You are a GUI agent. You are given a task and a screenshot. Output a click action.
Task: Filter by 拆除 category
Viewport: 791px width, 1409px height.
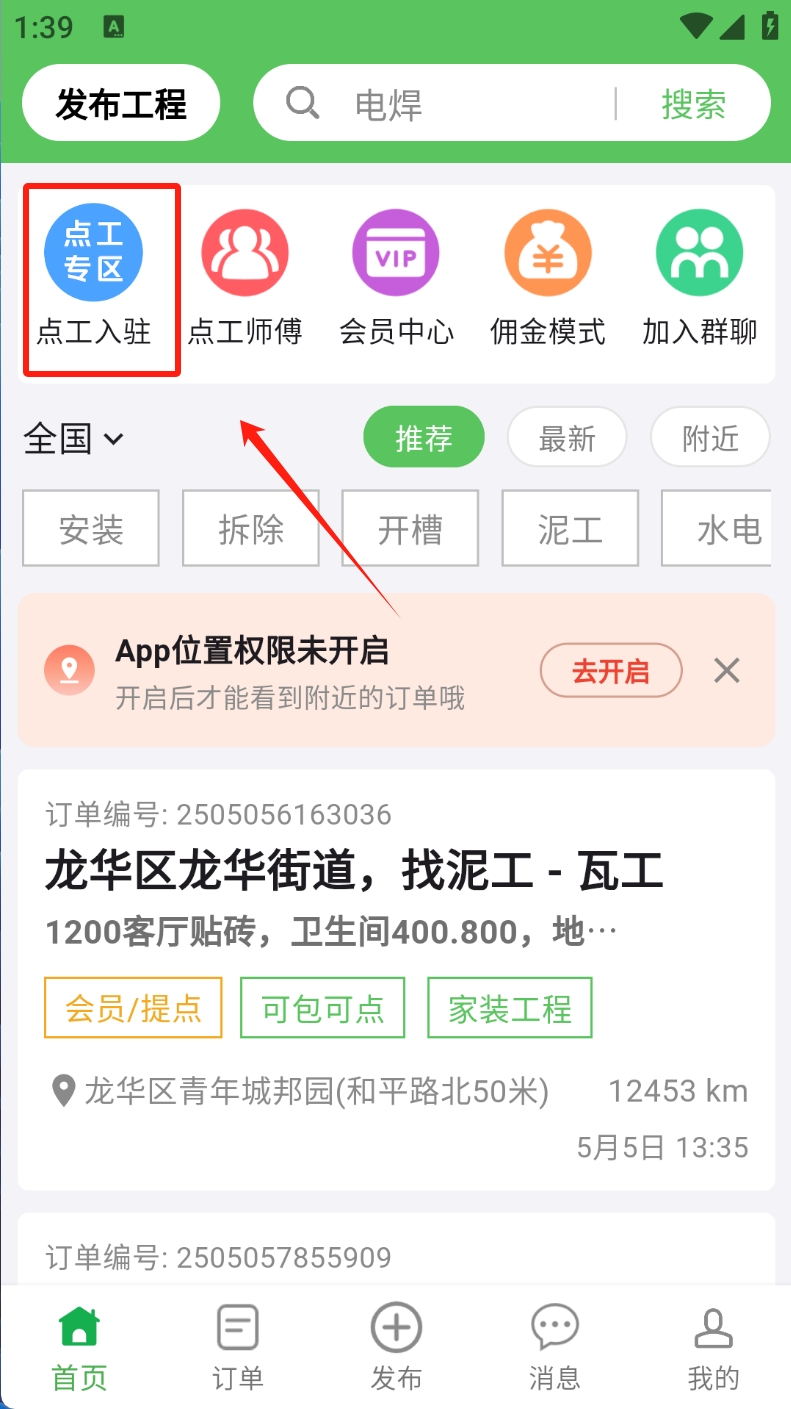(251, 528)
